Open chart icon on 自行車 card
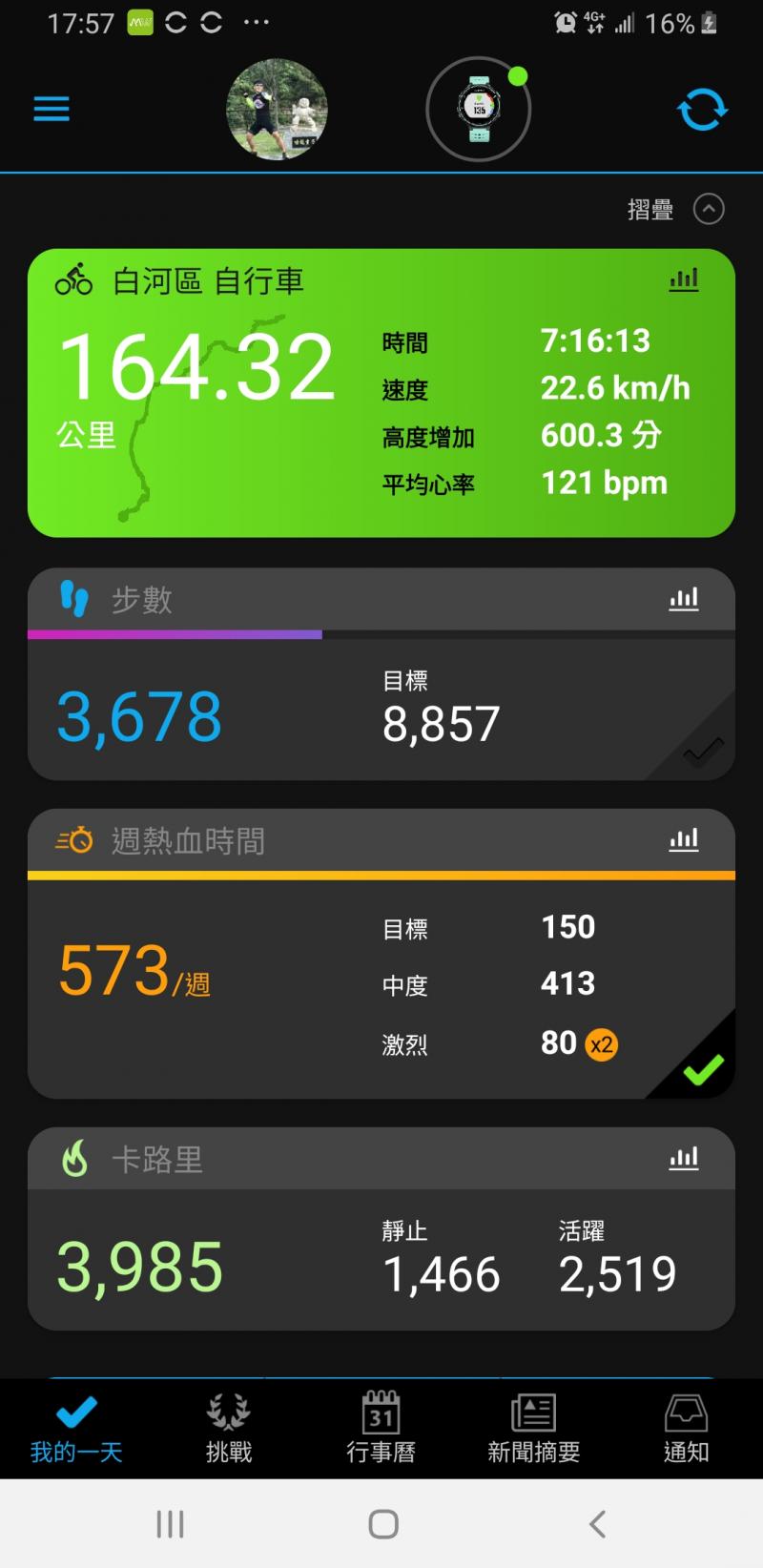The image size is (763, 1568). coord(684,279)
